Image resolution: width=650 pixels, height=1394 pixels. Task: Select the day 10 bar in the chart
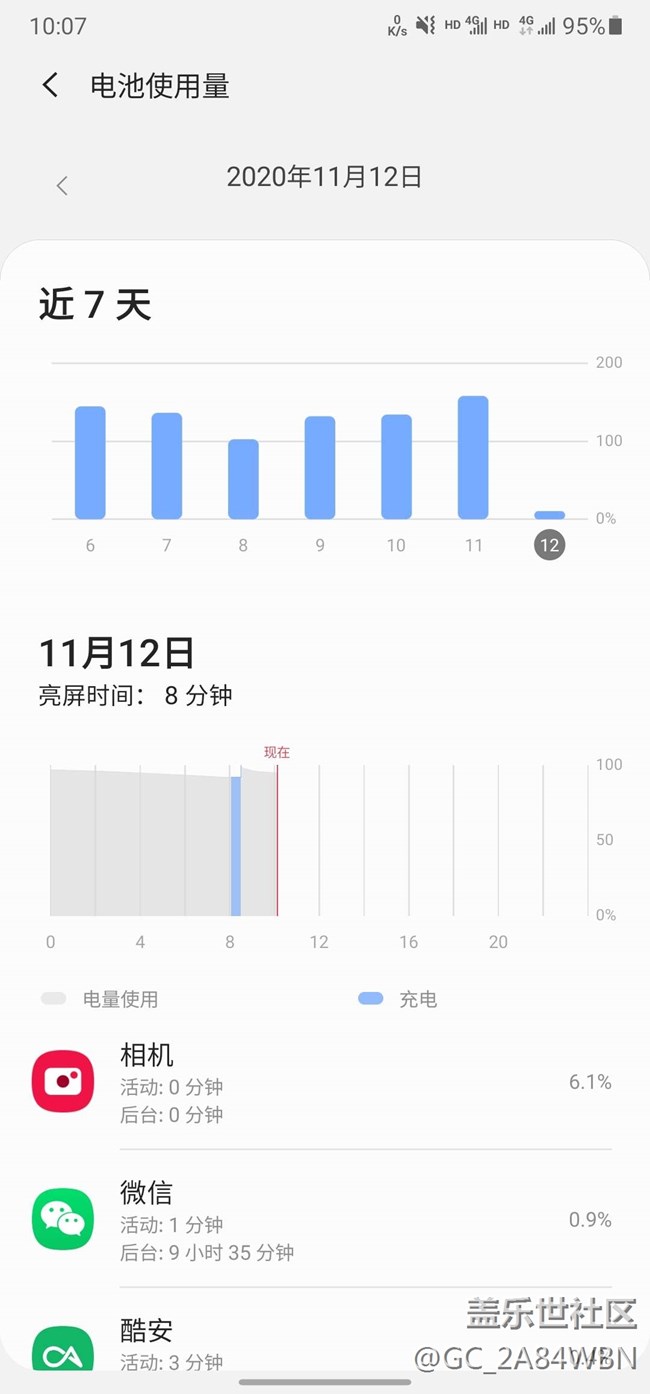coord(396,467)
